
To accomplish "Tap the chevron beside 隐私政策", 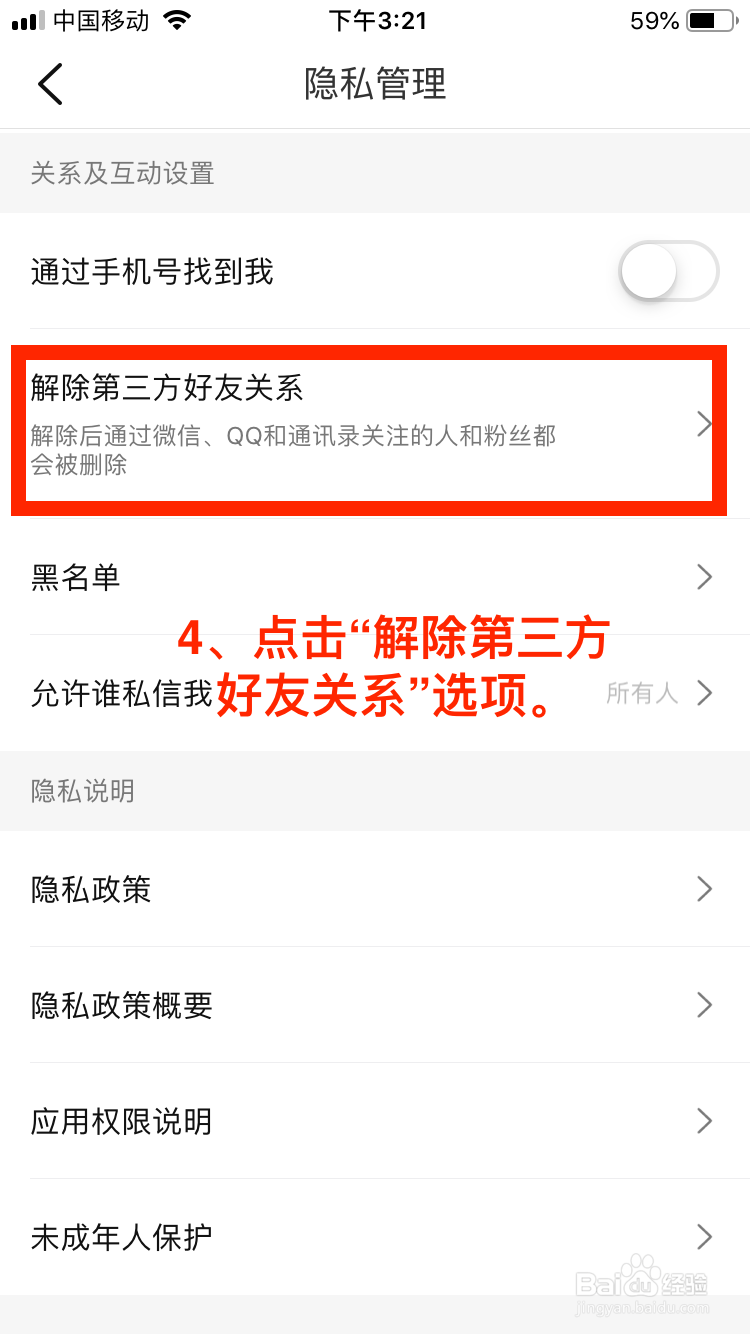I will click(x=703, y=890).
